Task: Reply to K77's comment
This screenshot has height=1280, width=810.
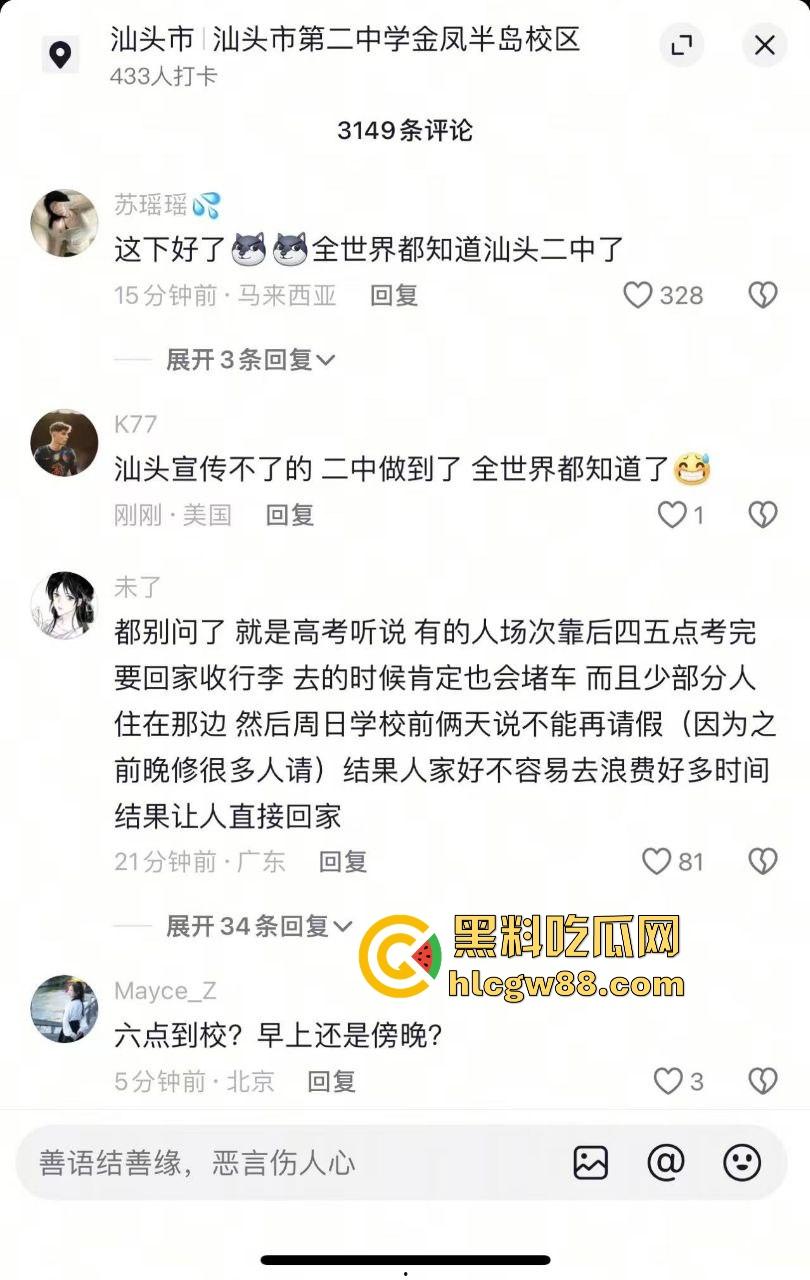Action: (x=290, y=515)
